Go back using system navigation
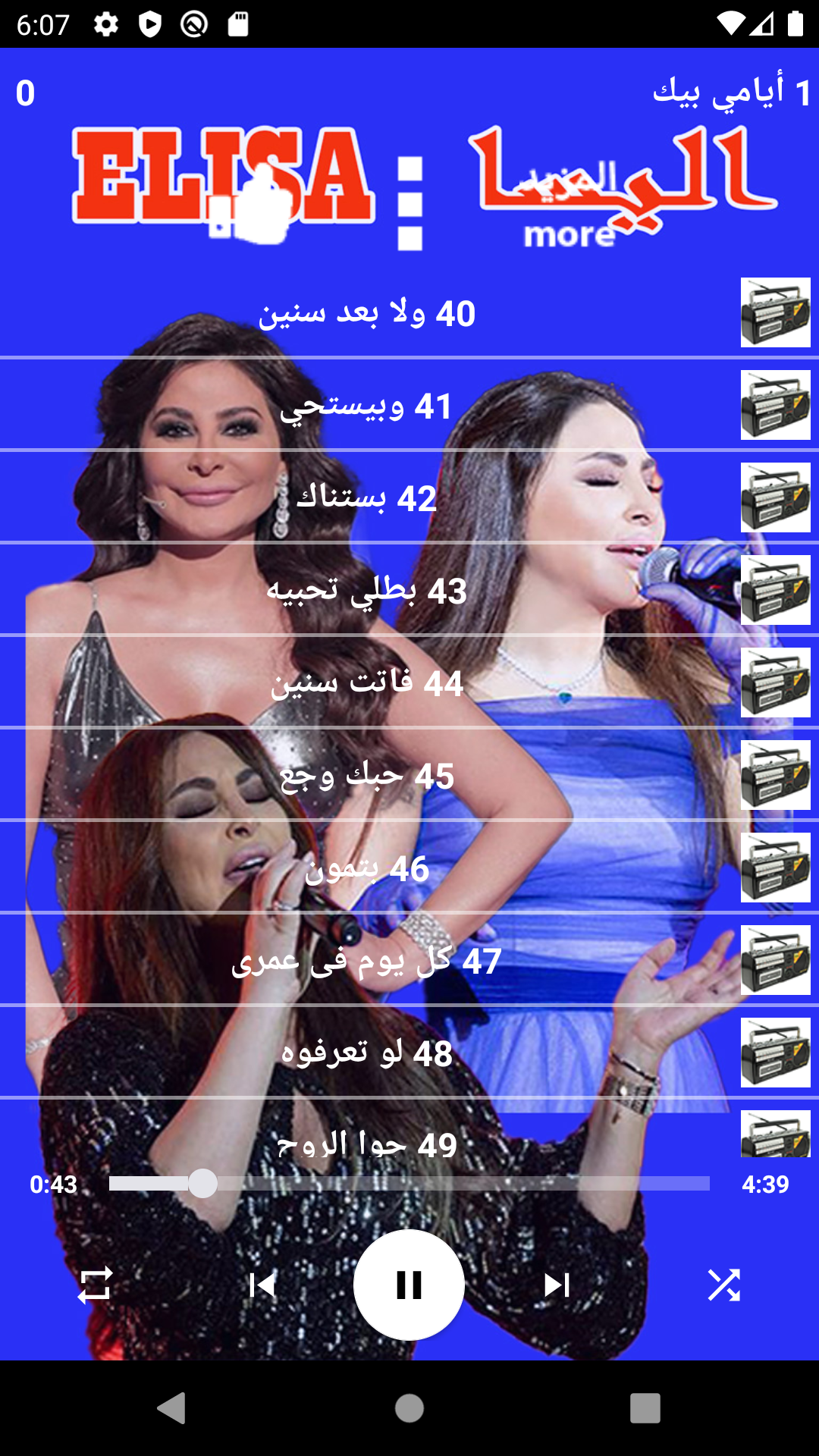Screen dimensions: 819x1456 click(x=171, y=1408)
